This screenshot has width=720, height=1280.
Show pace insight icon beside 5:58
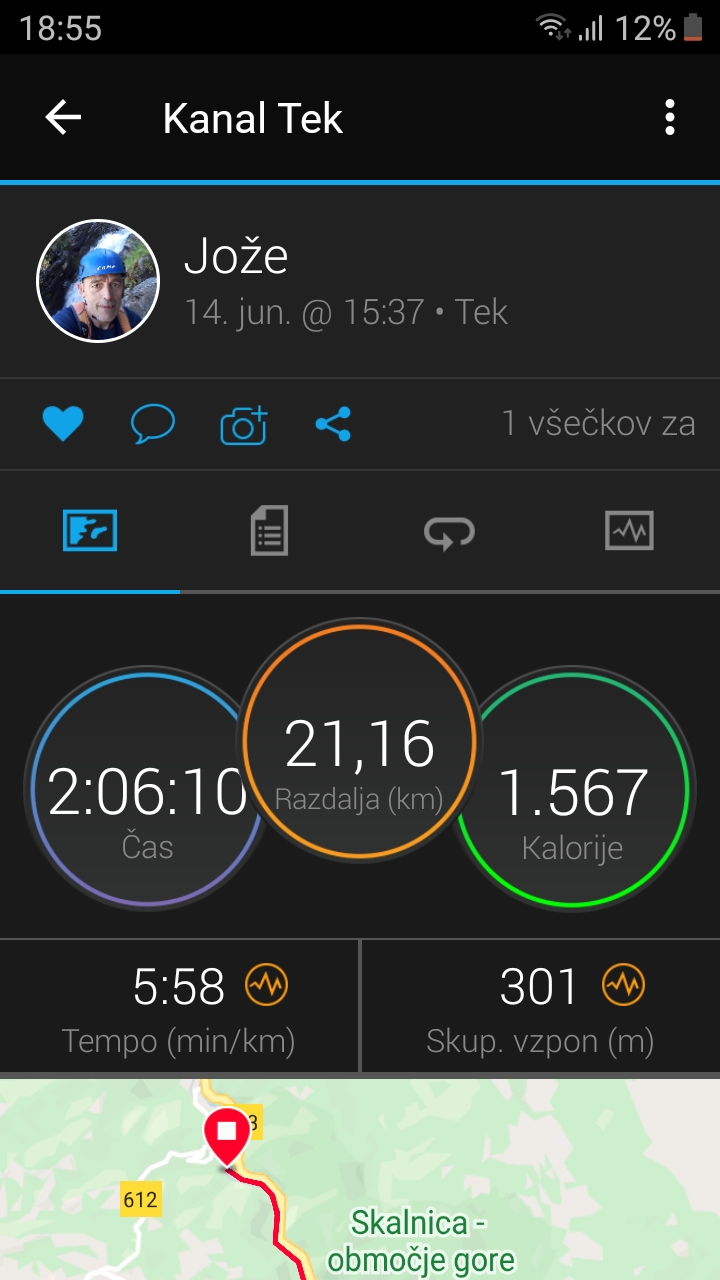click(267, 987)
